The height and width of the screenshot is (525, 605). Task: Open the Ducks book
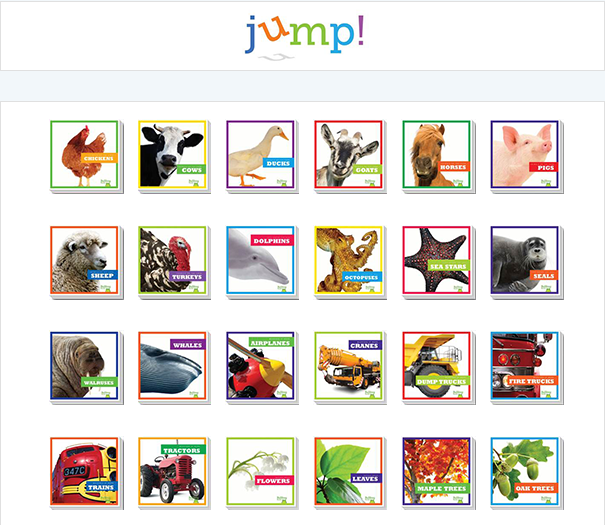click(260, 155)
